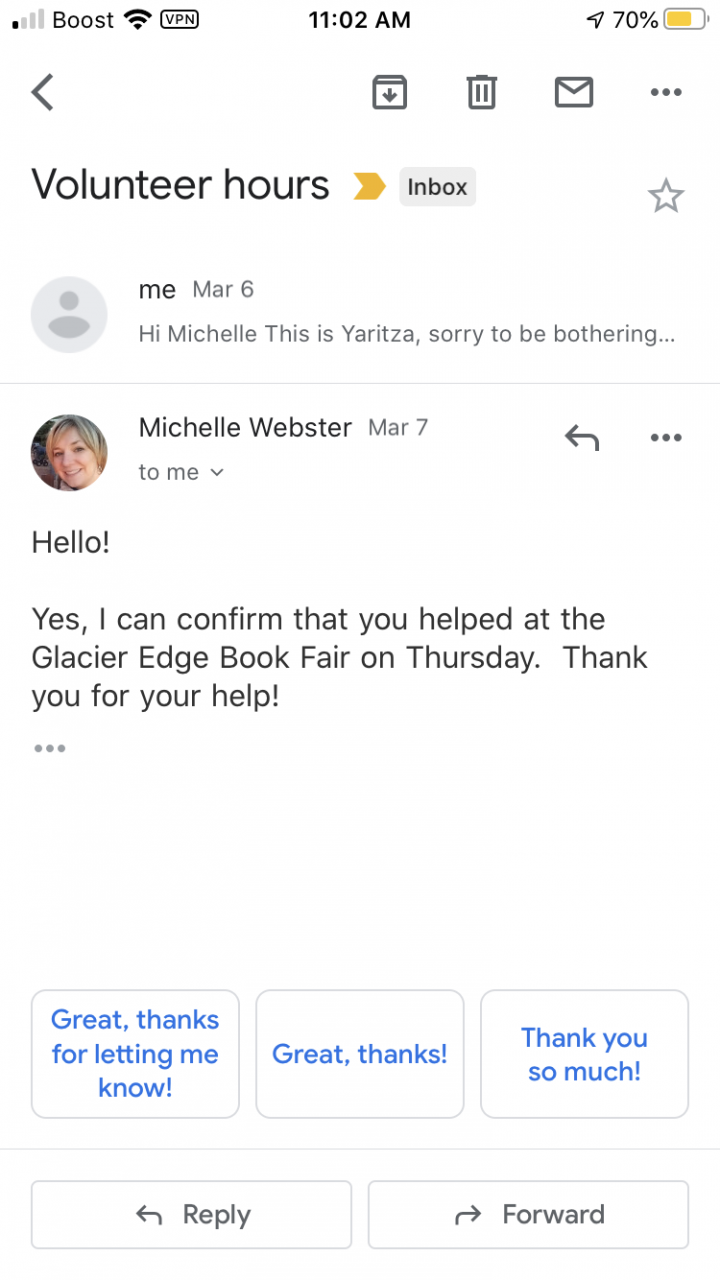Star the Volunteer hours conversation
Screen dimensions: 720x1280
(665, 196)
